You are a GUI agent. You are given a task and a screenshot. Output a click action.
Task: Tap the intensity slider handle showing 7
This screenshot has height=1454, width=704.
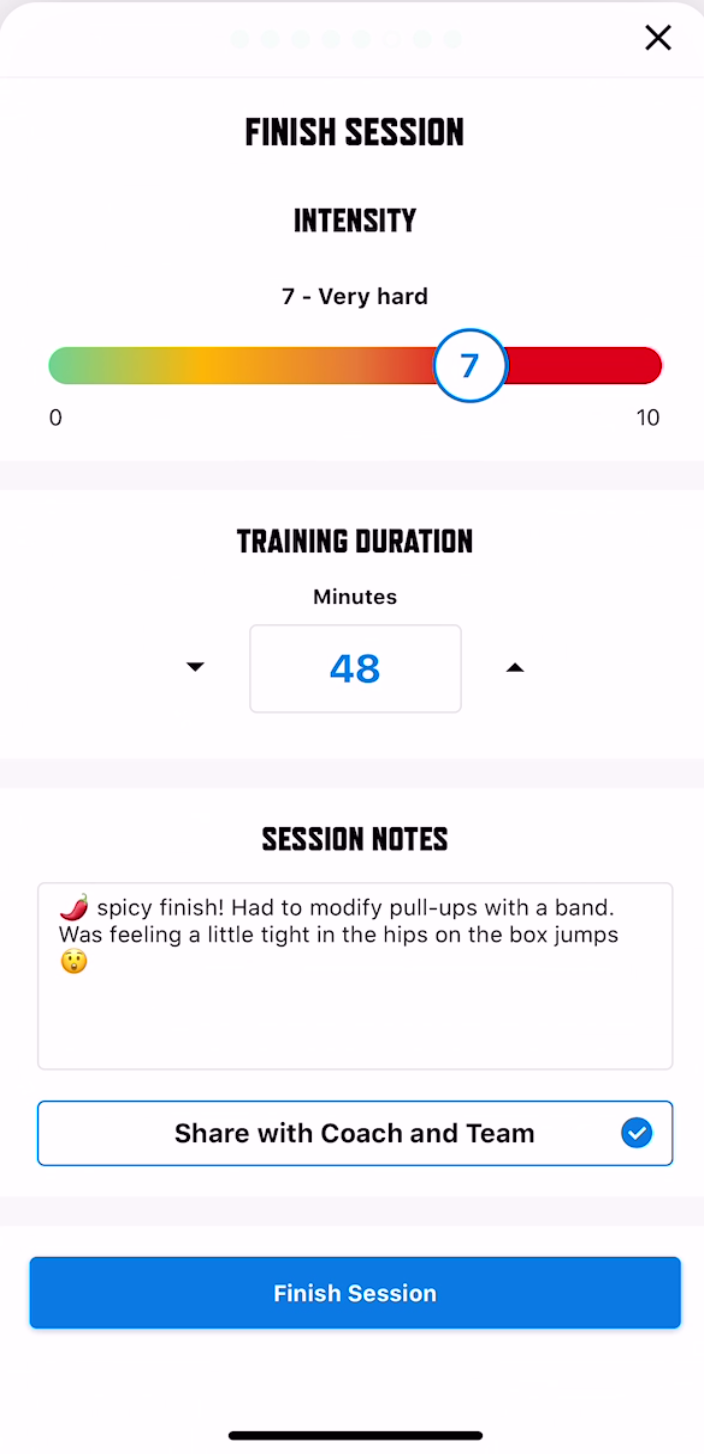[470, 366]
